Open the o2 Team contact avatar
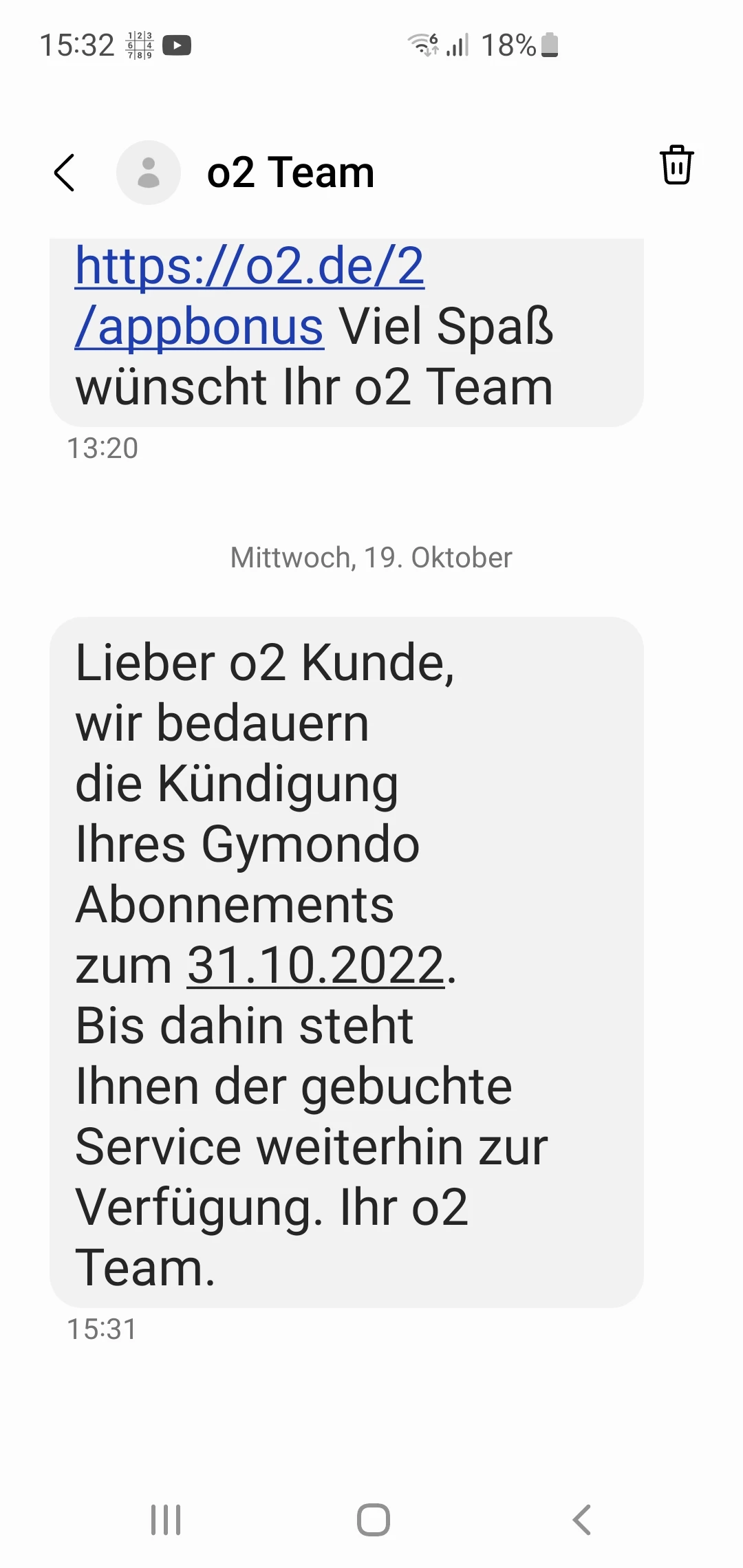Viewport: 743px width, 1568px height. tap(149, 173)
